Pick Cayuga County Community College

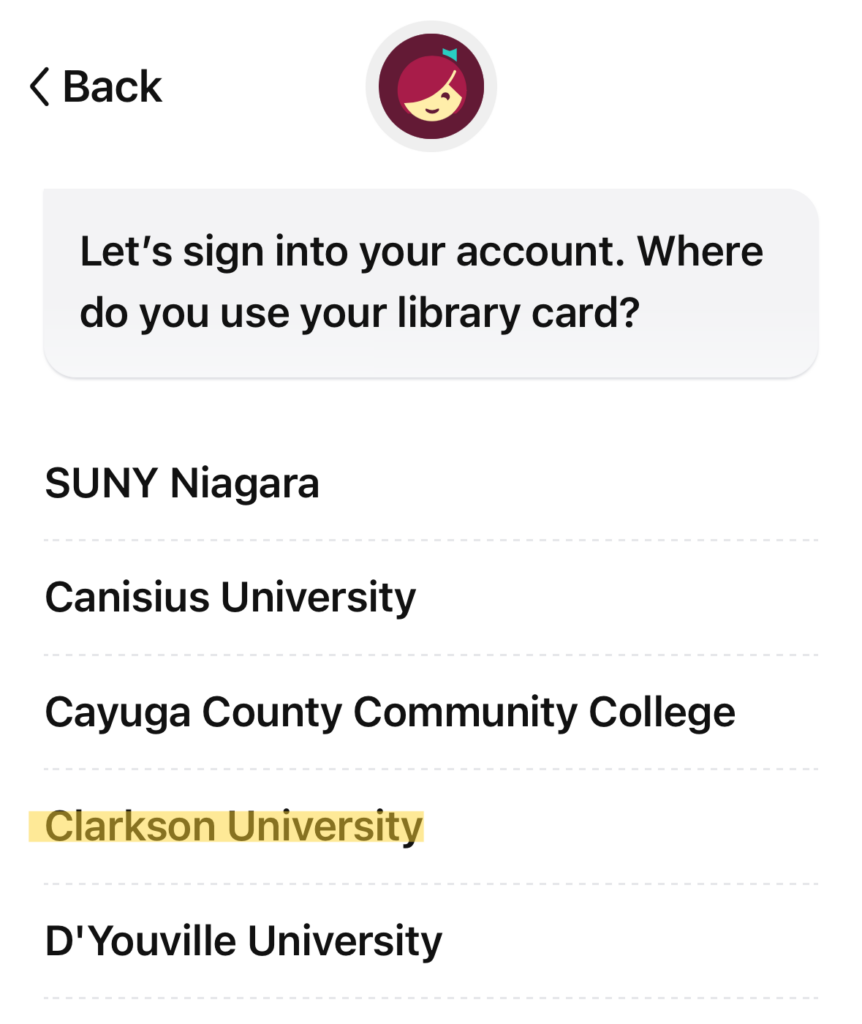[390, 713]
